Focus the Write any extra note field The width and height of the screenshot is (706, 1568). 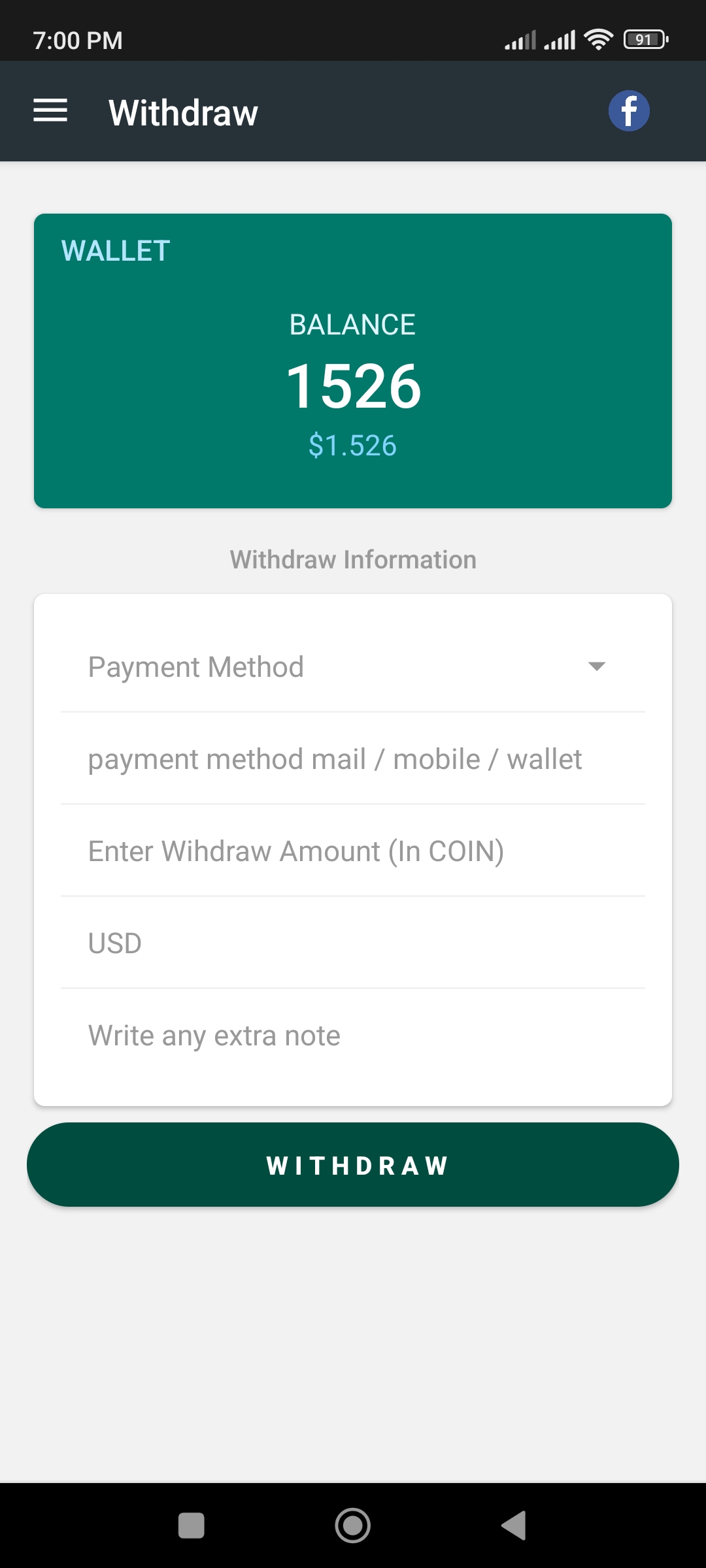pos(353,1036)
